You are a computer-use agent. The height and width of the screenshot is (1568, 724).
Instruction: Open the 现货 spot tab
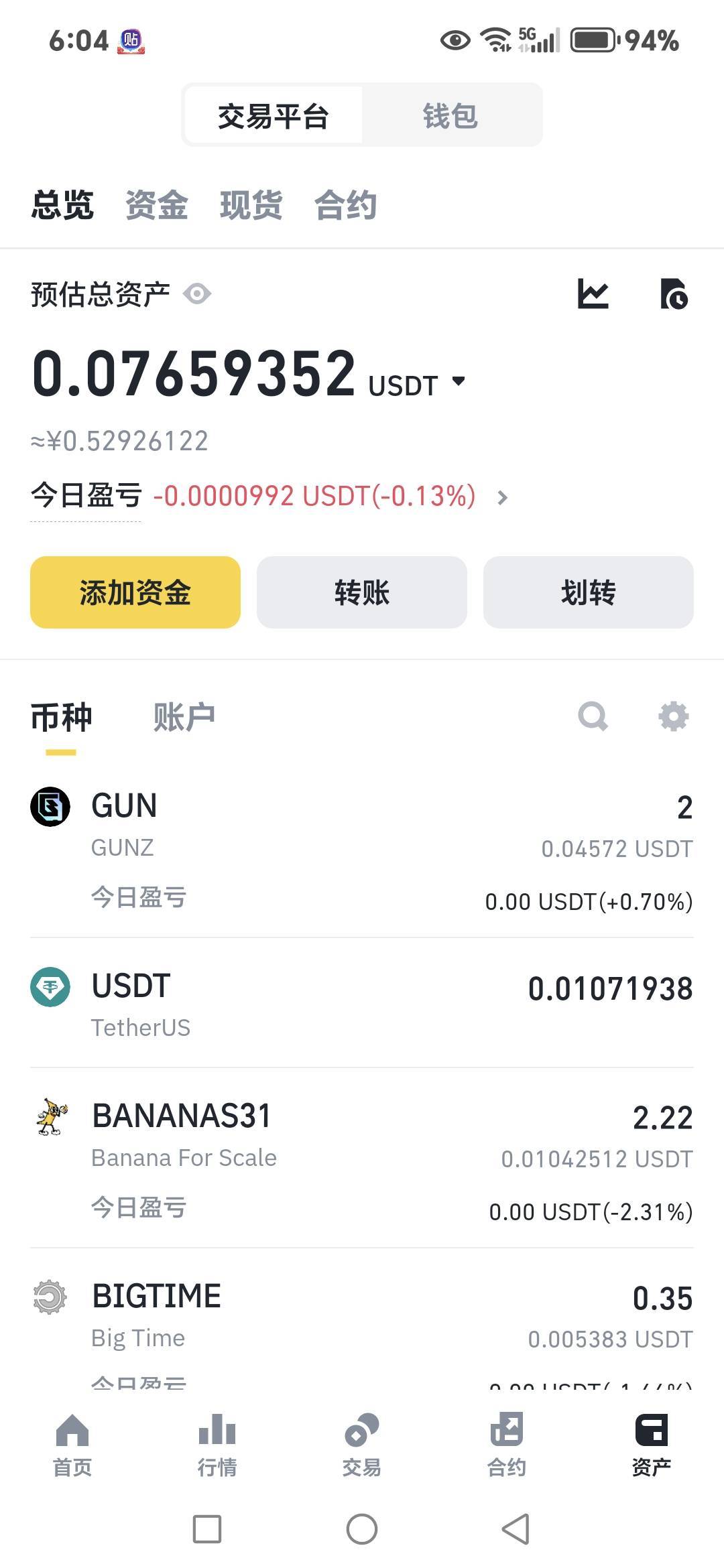251,204
